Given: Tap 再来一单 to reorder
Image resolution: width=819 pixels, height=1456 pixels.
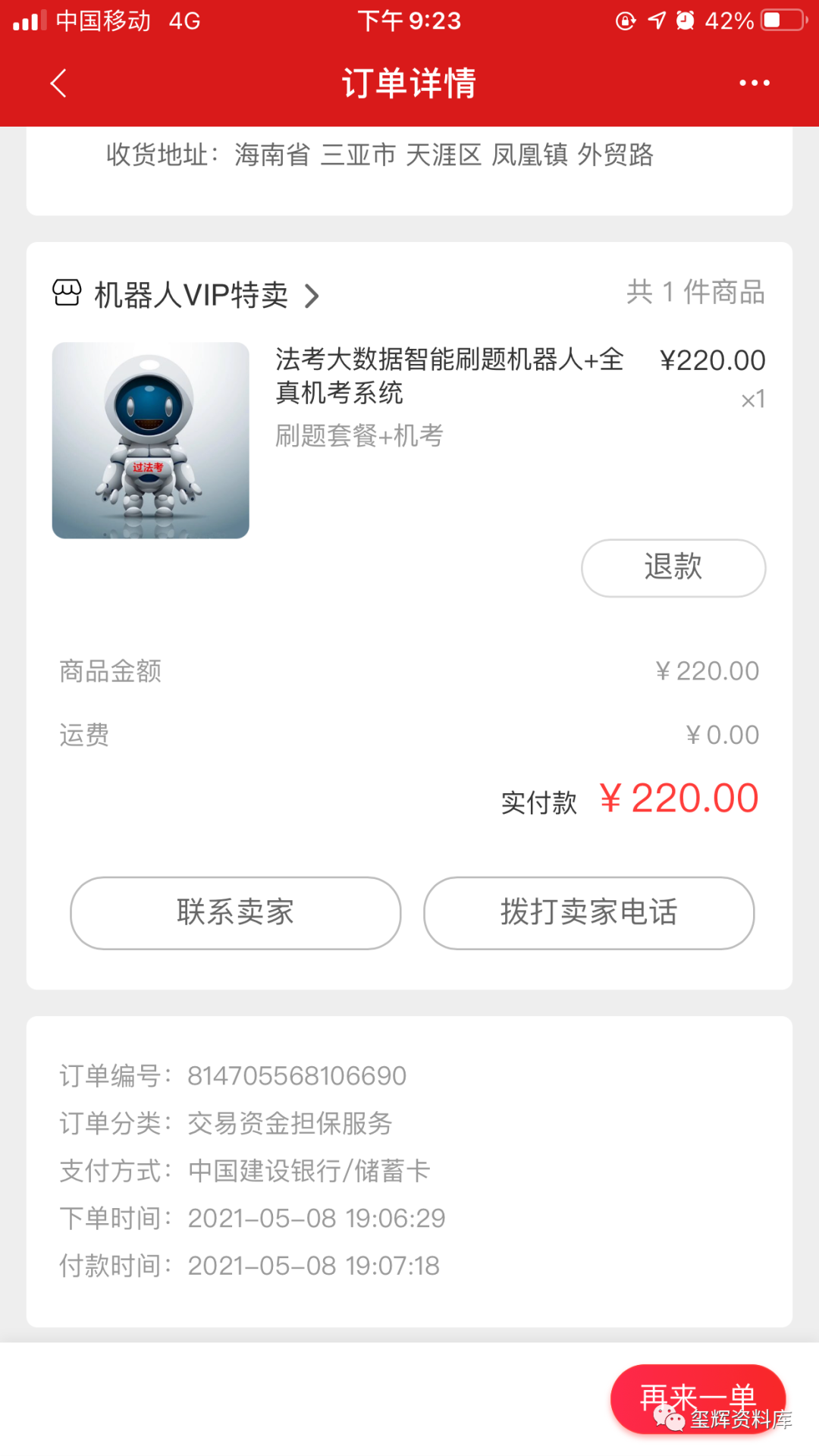Looking at the screenshot, I should pos(697,1397).
